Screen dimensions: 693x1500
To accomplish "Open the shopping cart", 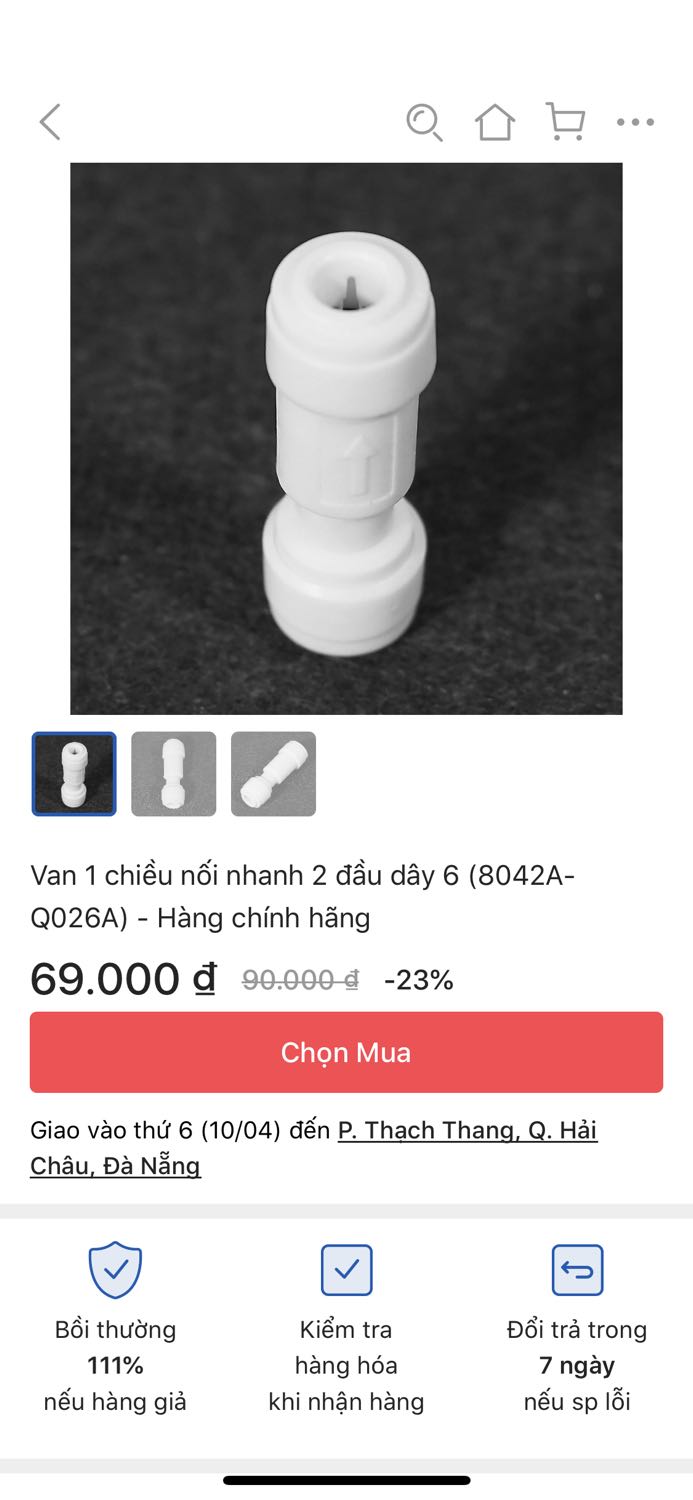I will (x=565, y=122).
